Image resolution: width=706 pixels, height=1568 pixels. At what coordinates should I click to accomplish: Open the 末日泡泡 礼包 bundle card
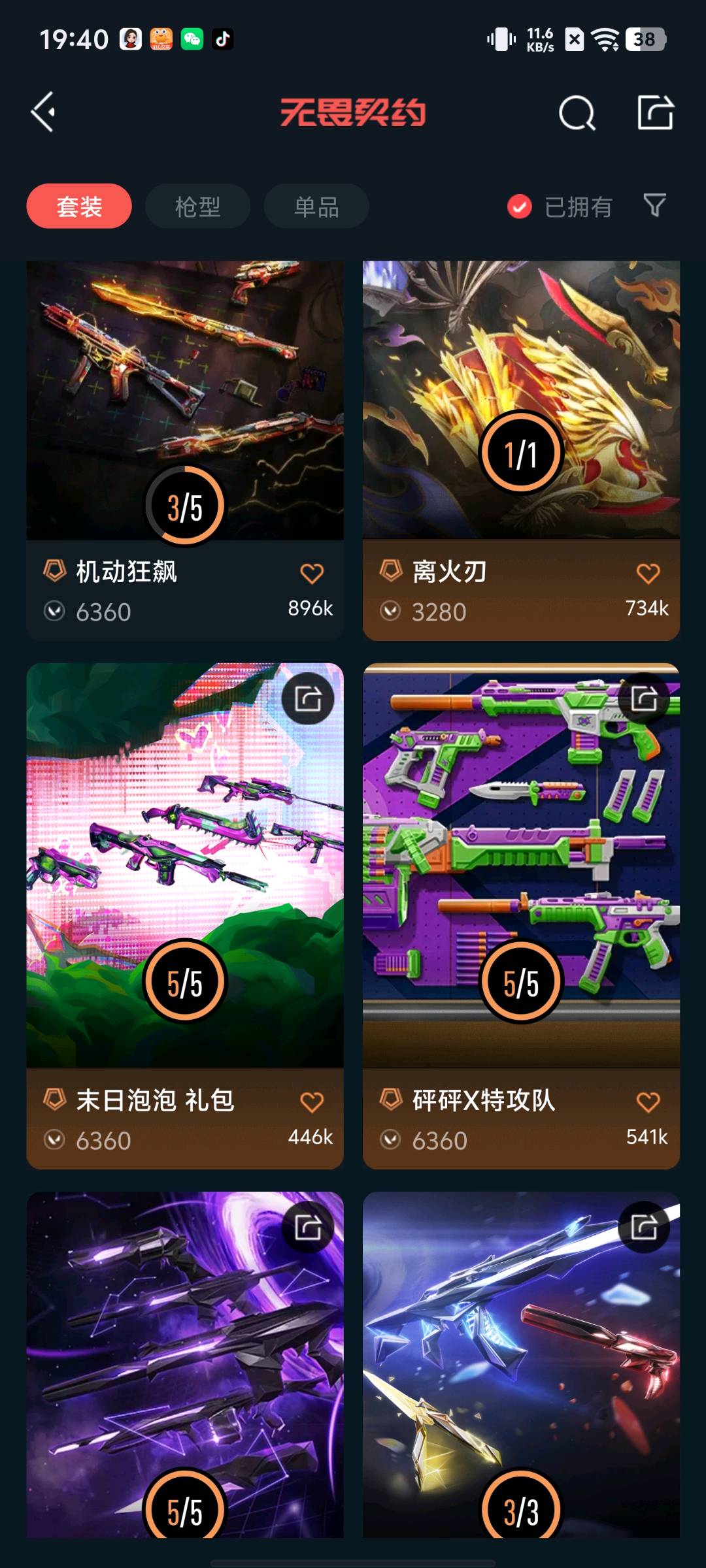[184, 862]
